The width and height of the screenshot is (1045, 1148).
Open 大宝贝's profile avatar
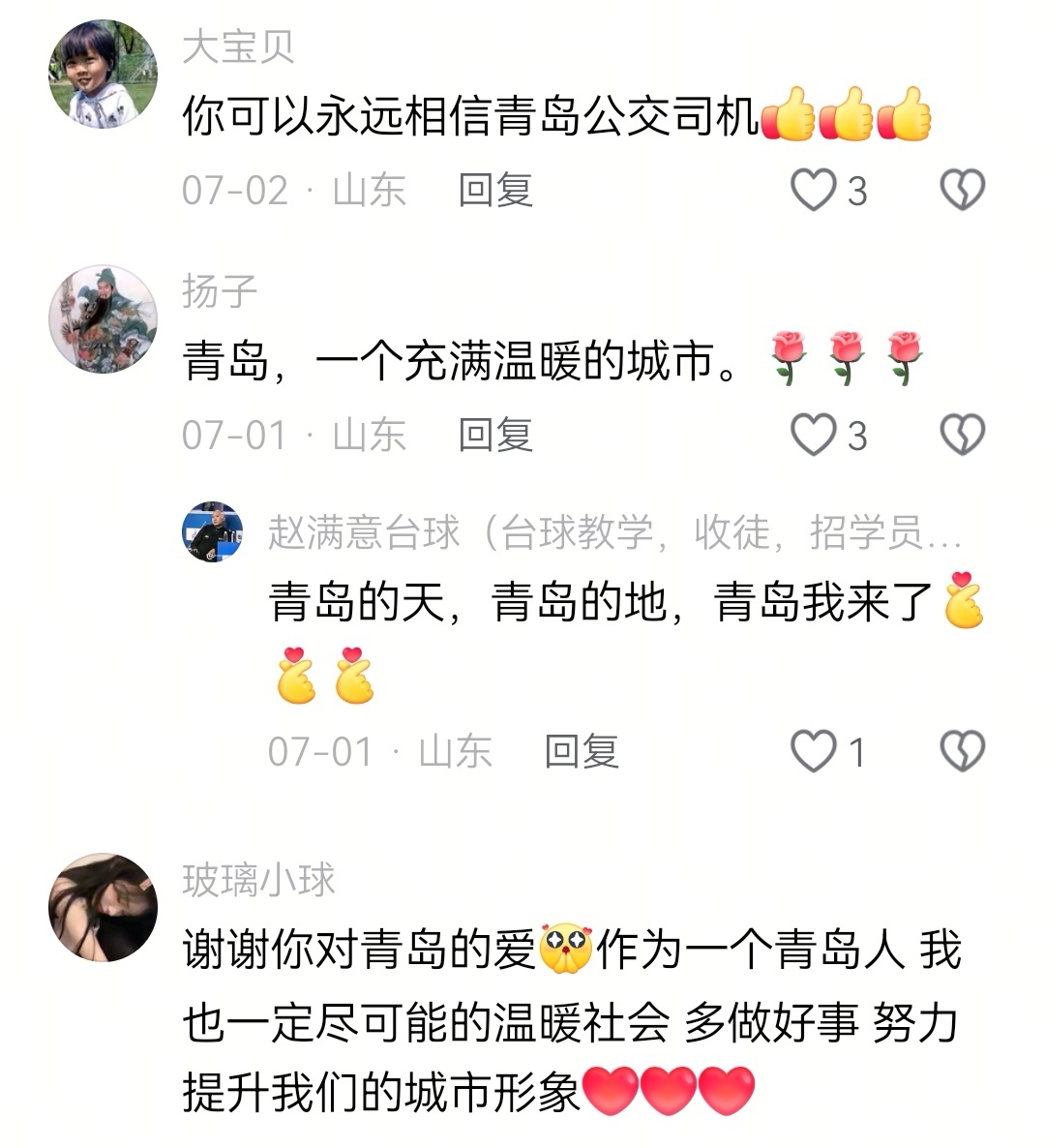103,75
